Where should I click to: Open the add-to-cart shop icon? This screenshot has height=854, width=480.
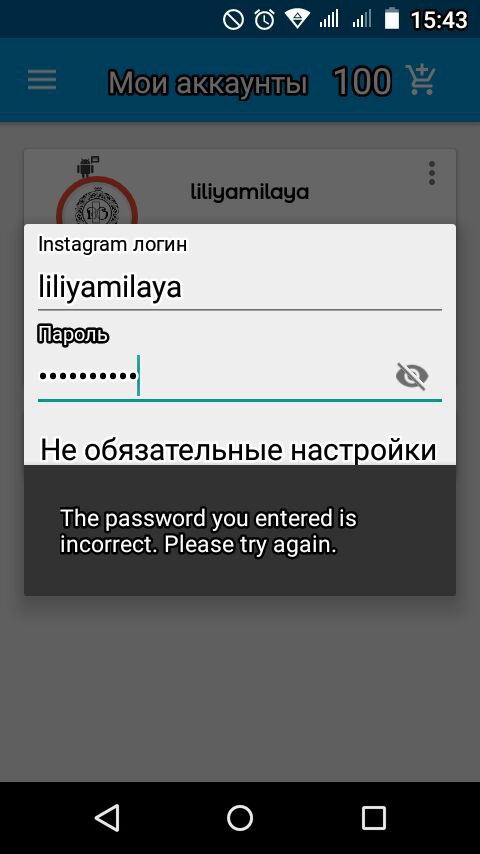[x=422, y=80]
